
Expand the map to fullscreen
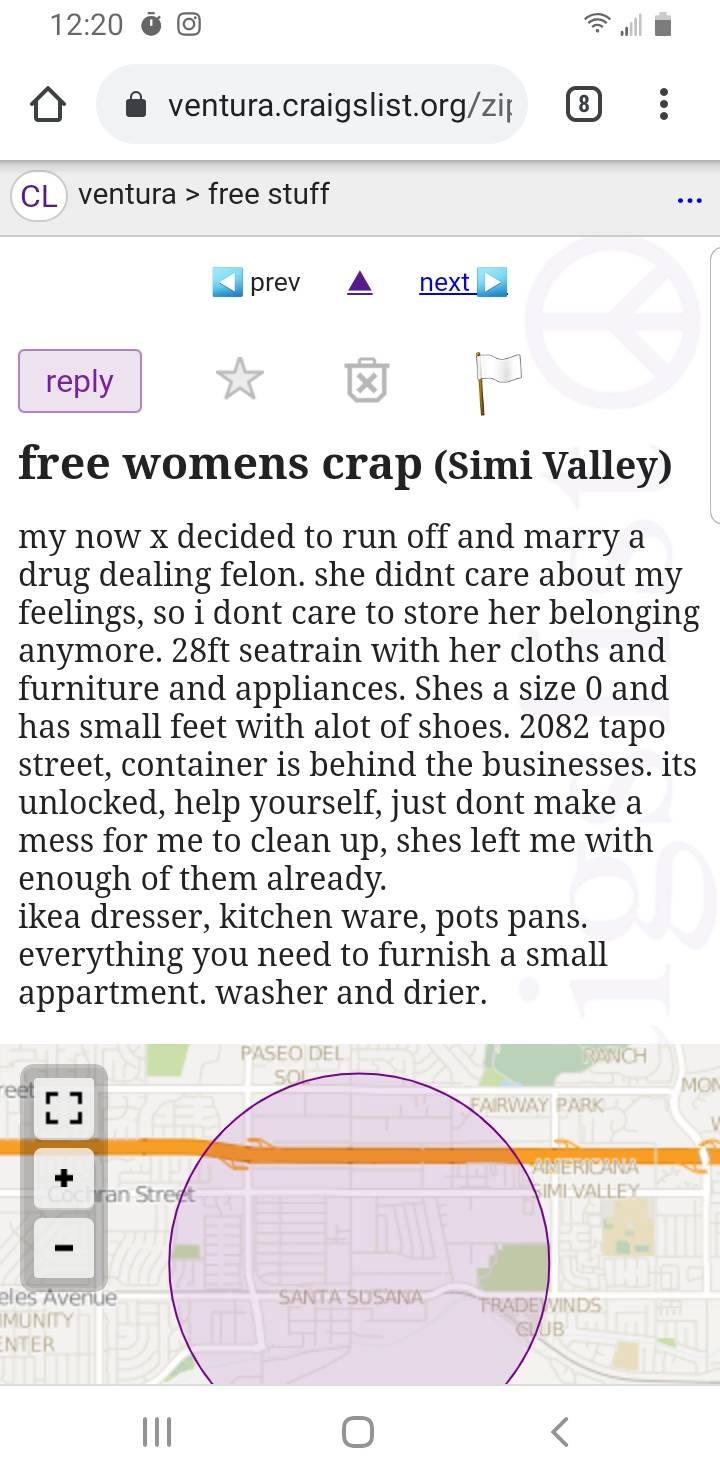pyautogui.click(x=63, y=1108)
